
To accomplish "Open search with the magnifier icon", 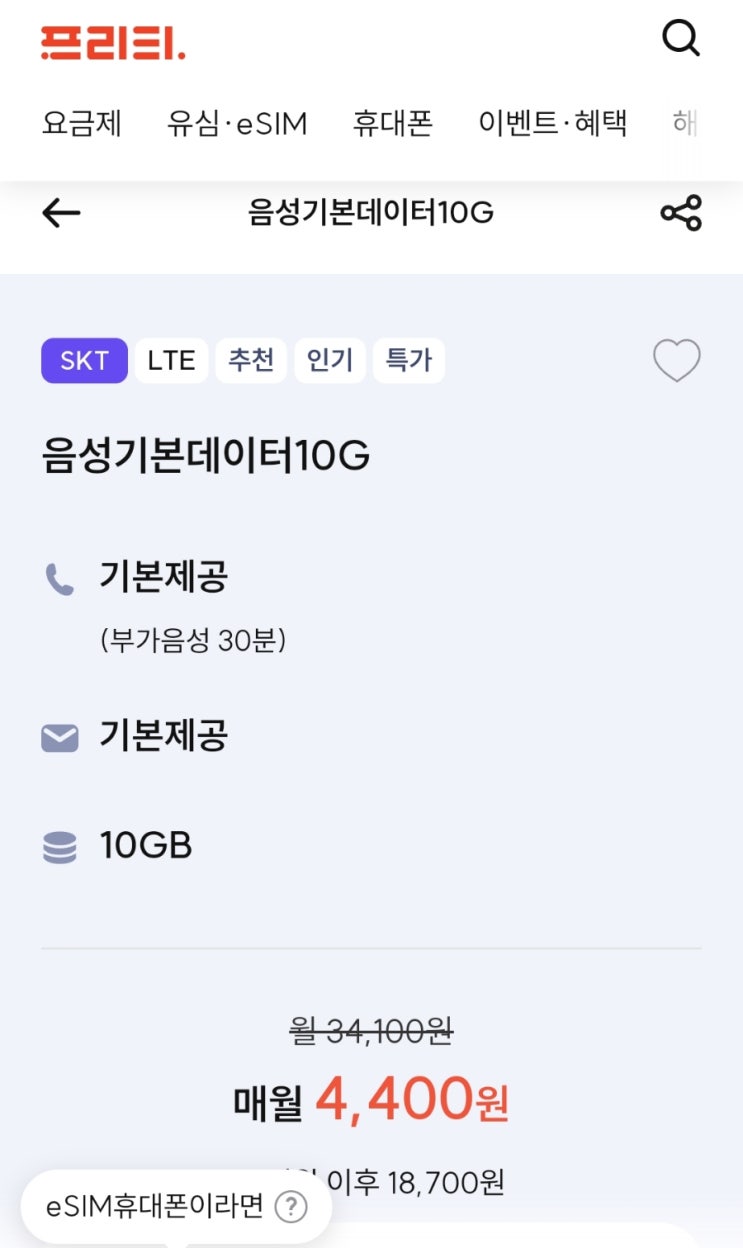I will (681, 40).
